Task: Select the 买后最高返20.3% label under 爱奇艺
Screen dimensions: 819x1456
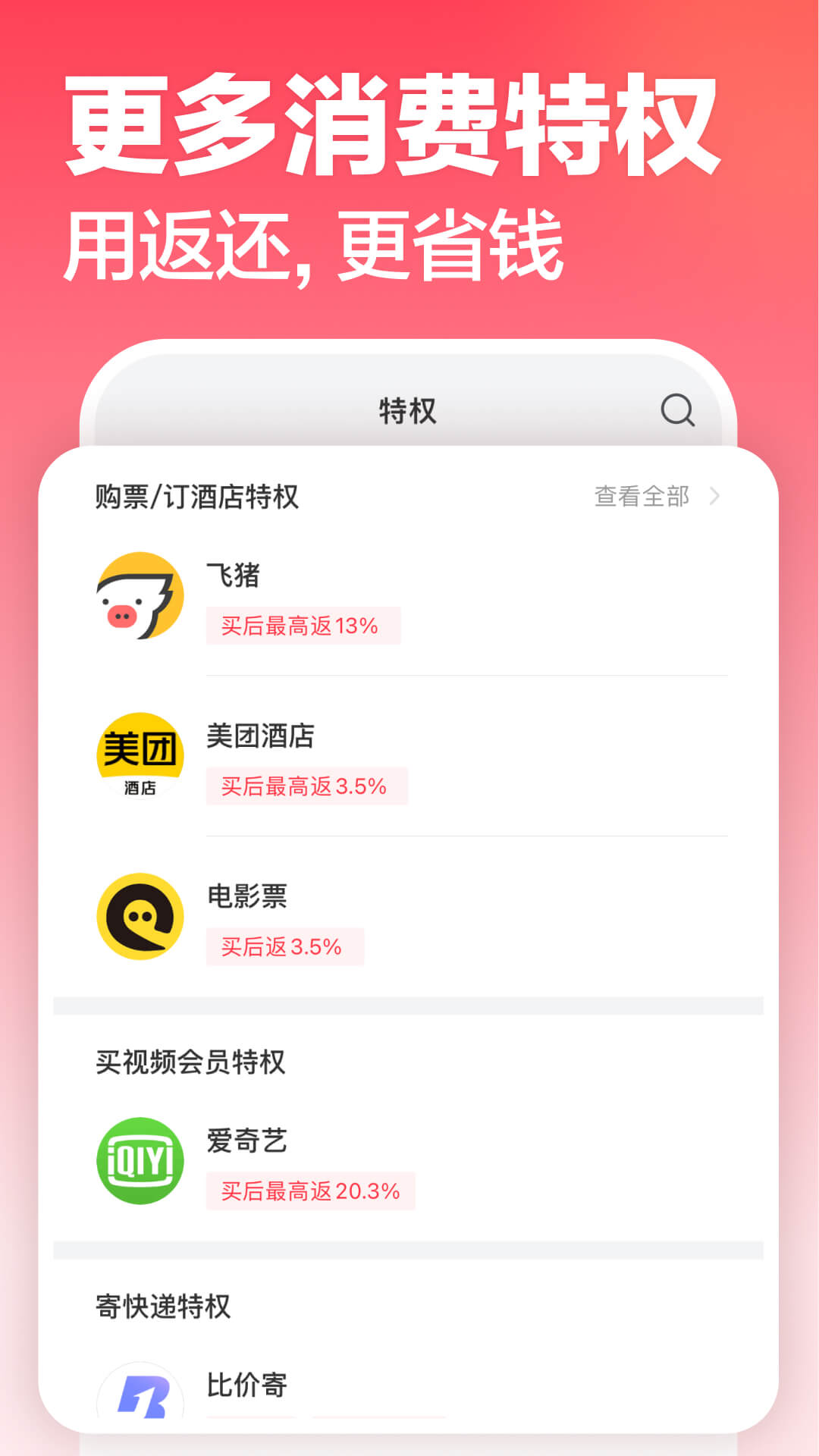Action: tap(309, 1192)
